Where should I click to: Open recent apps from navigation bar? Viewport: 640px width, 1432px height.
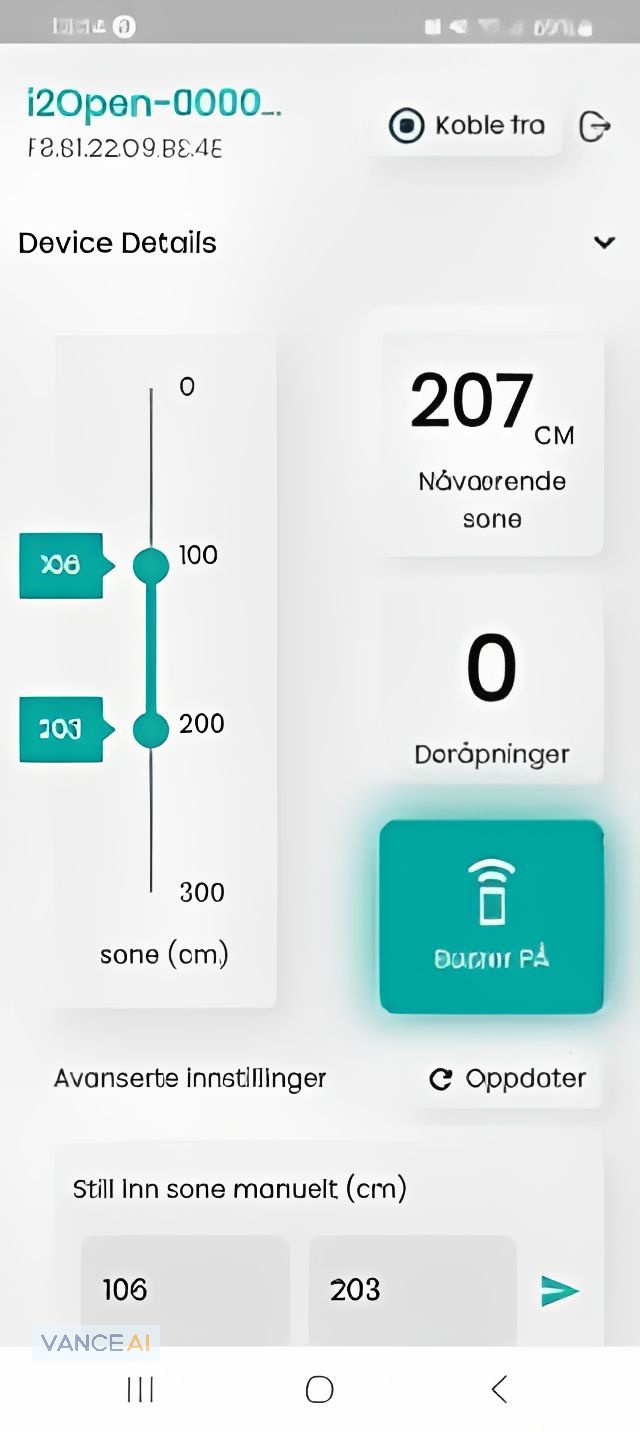click(140, 1389)
